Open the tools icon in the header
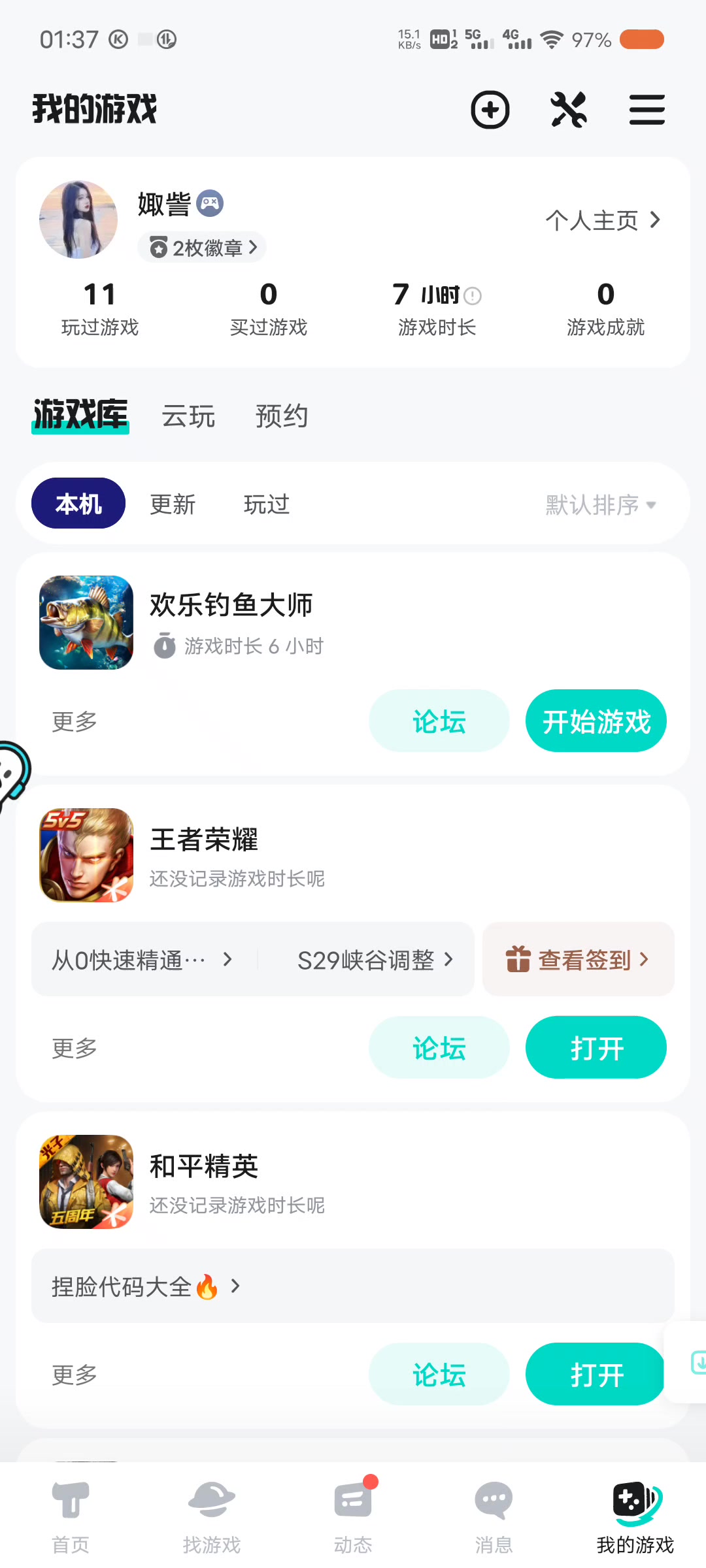Screen dimensions: 706x1568 pos(569,110)
